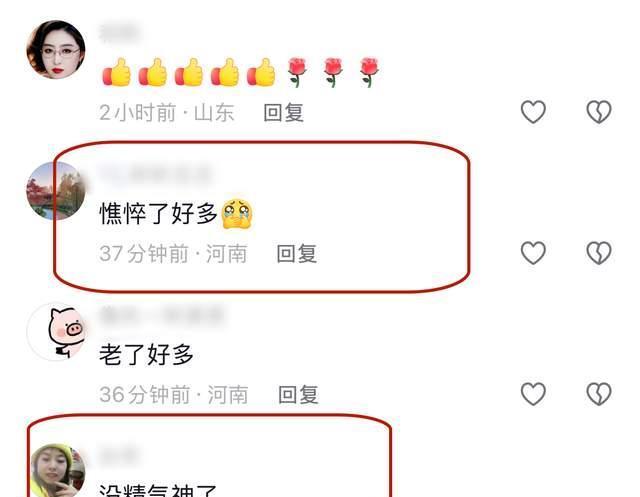The width and height of the screenshot is (640, 497).
Task: Dislike the thumbs-up and roses comment
Action: 598,112
